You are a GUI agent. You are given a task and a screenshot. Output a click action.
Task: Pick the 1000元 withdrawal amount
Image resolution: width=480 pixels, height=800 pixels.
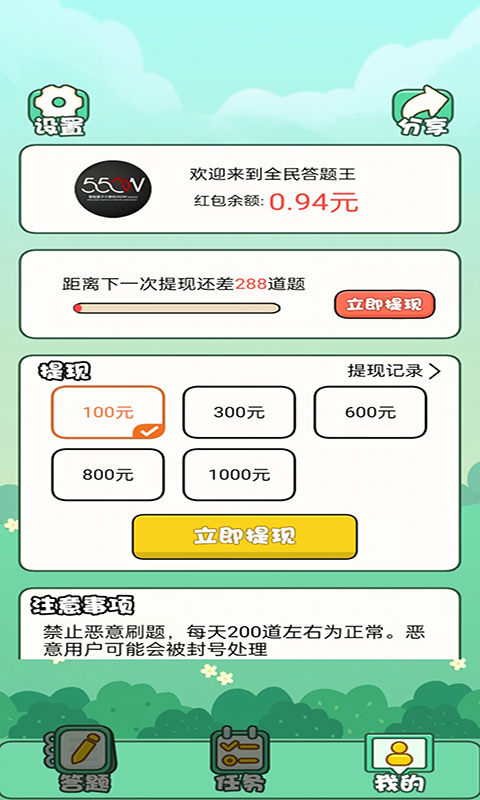point(239,474)
